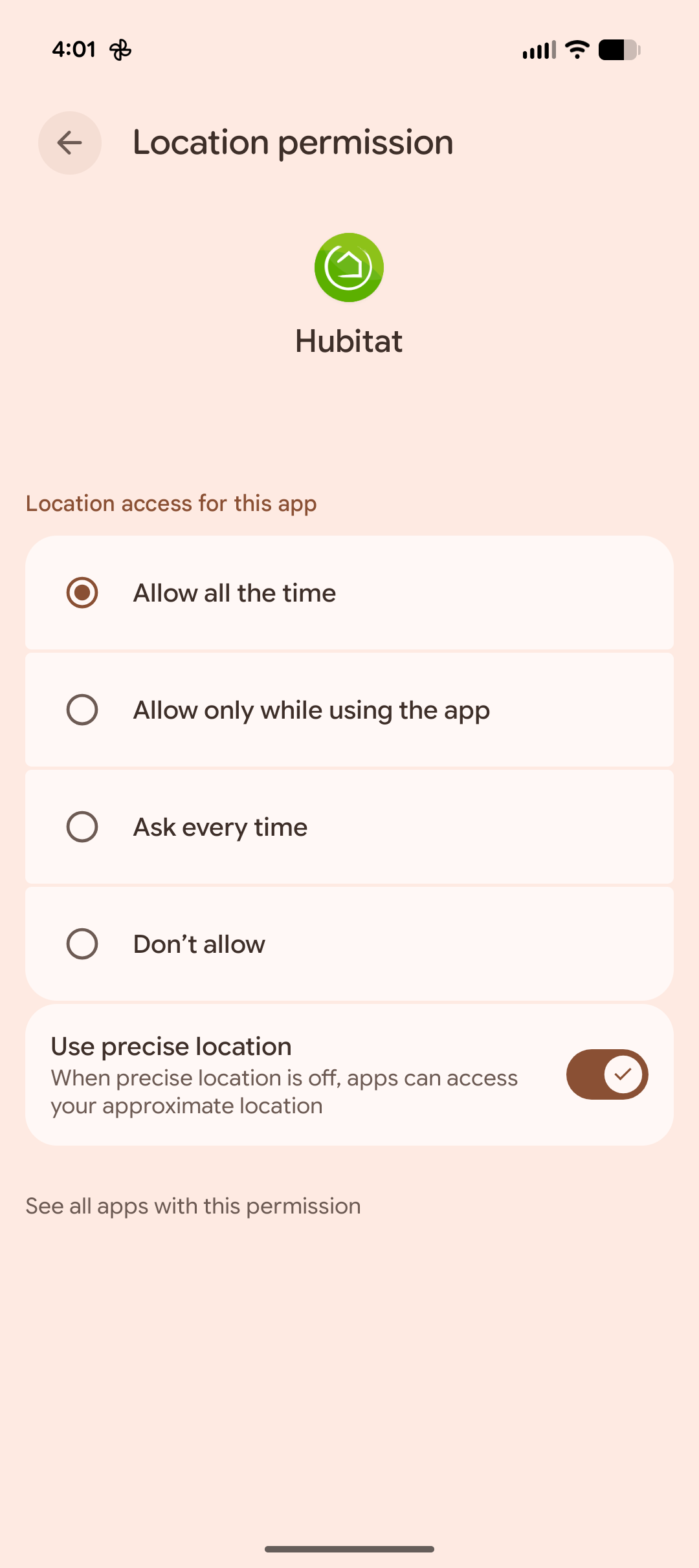This screenshot has height=1568, width=699.
Task: Select Allow all the time
Action: (82, 593)
